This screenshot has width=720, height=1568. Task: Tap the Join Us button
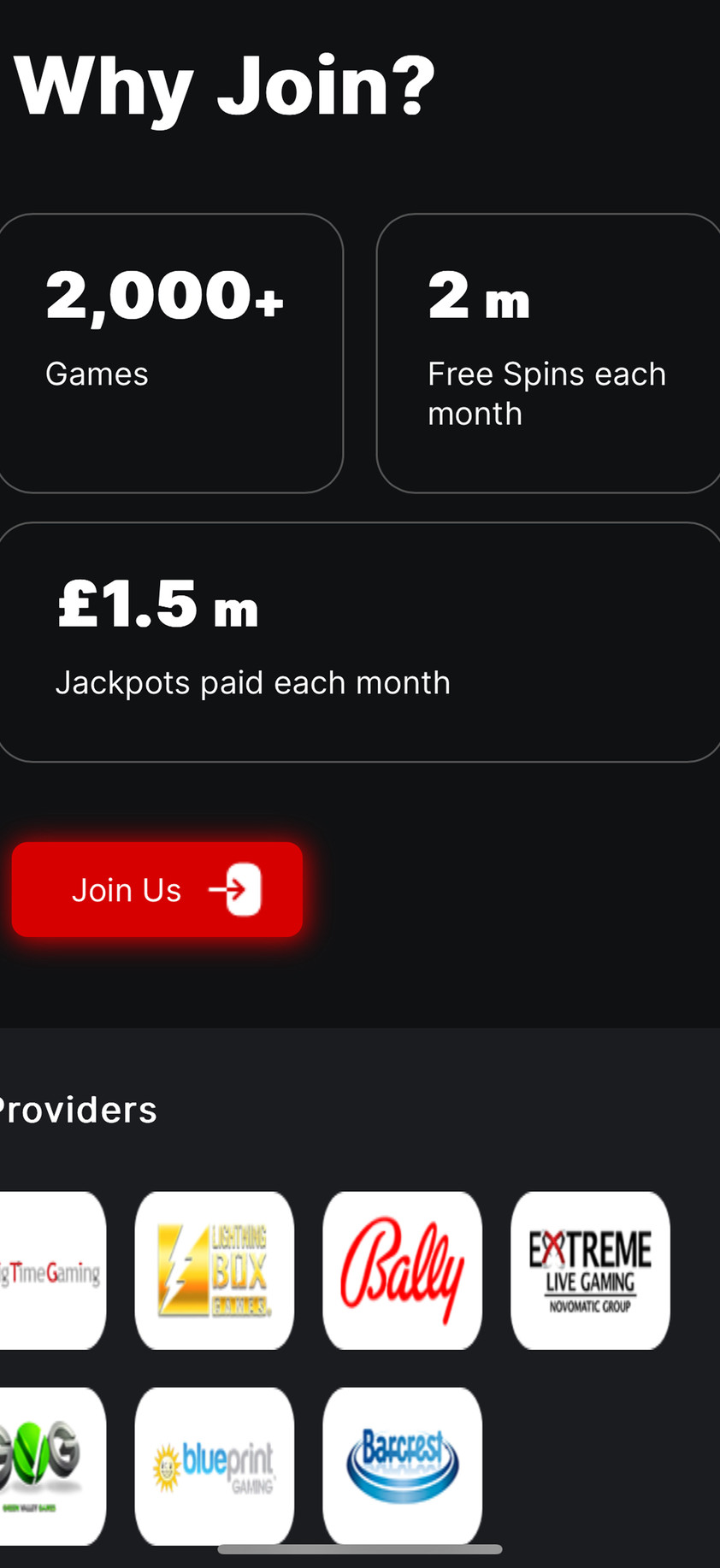pos(157,889)
